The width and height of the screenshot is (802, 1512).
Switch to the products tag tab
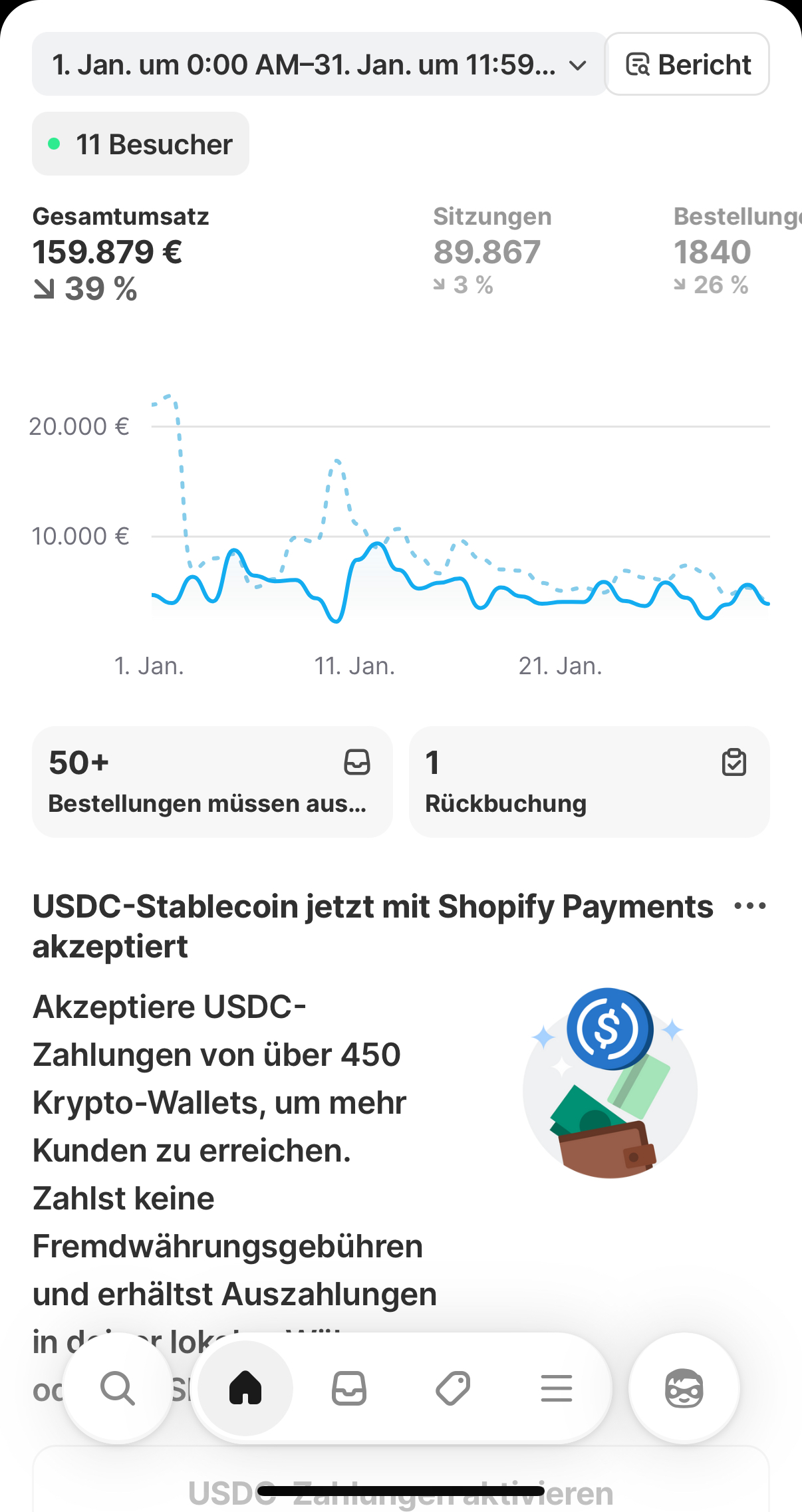[x=453, y=1388]
